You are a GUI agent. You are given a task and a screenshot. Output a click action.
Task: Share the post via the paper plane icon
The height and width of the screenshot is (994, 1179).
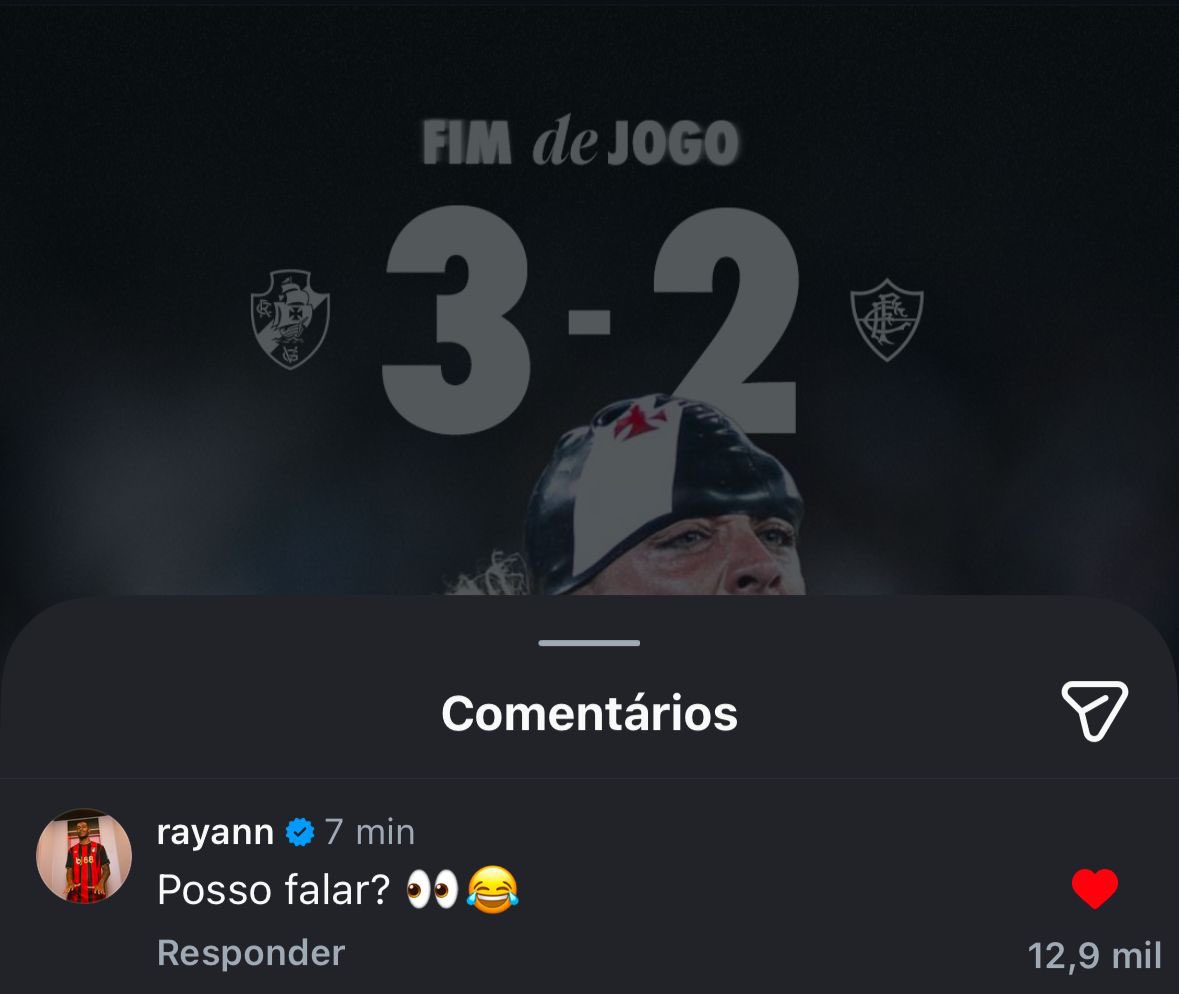click(x=1094, y=711)
